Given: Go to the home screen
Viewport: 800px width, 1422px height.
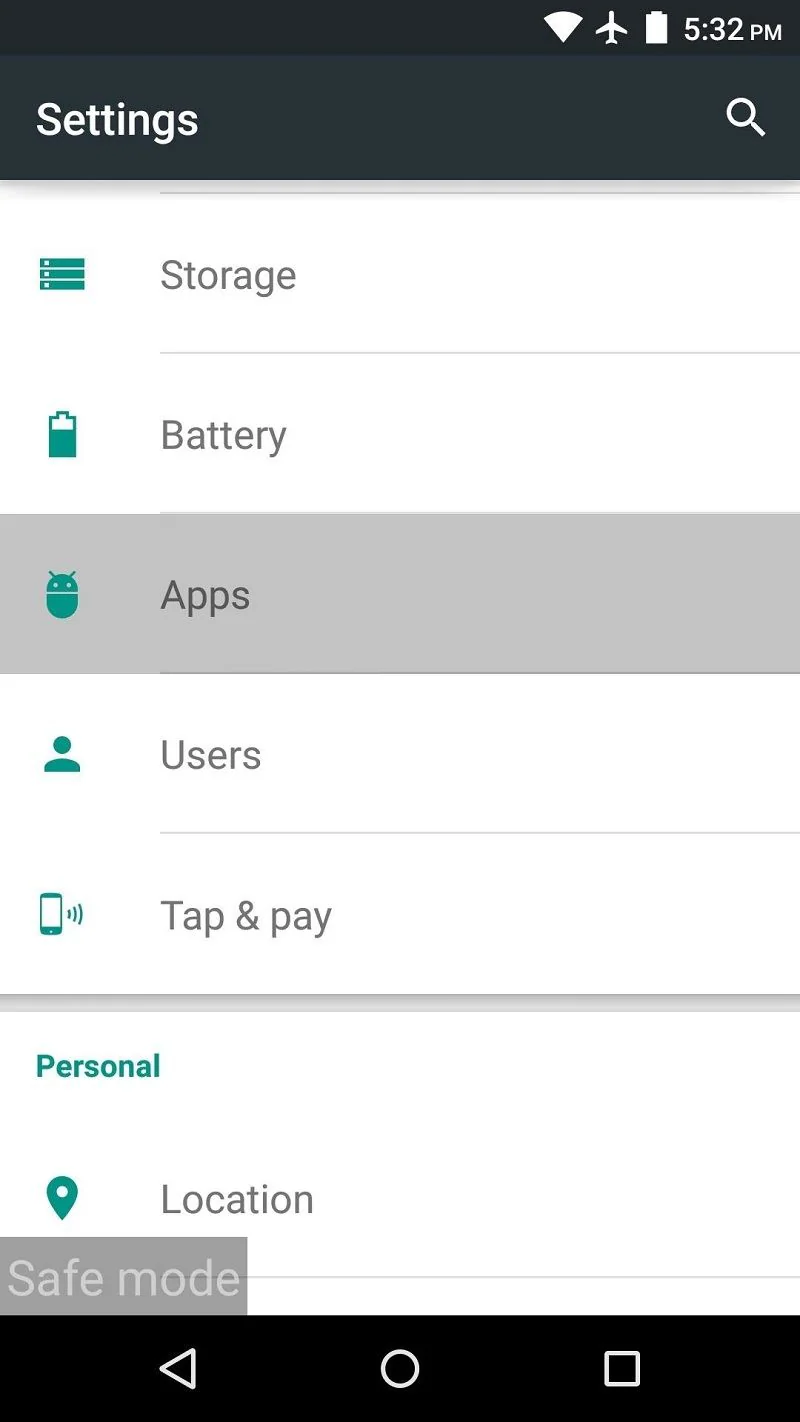Looking at the screenshot, I should (x=400, y=1368).
